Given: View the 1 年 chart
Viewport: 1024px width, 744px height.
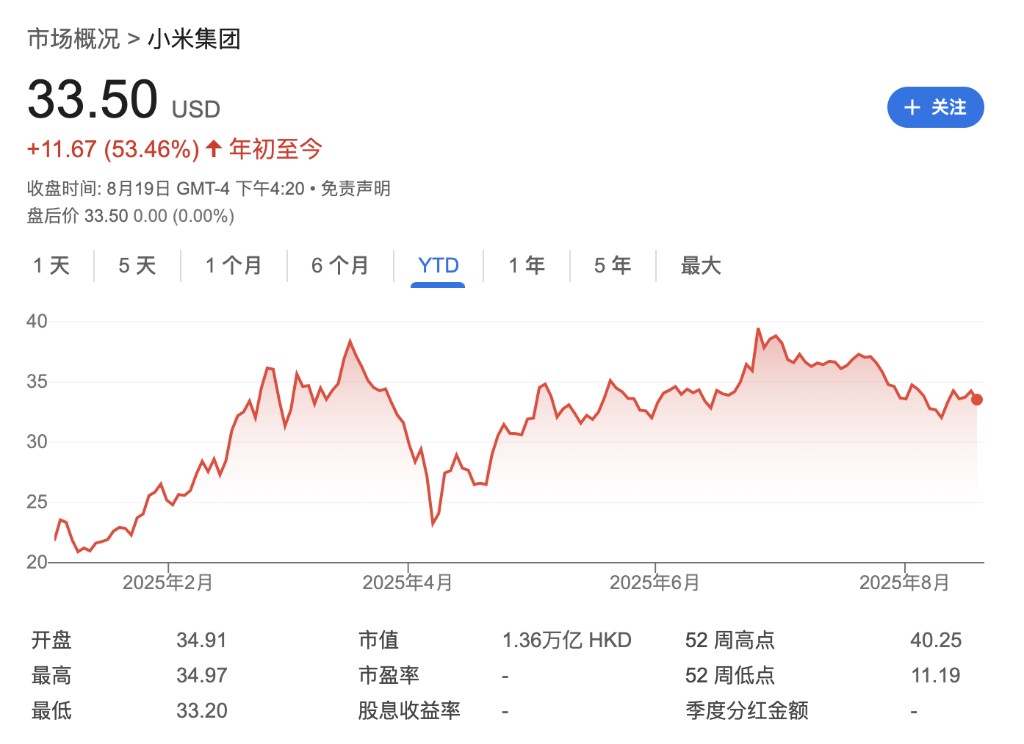Looking at the screenshot, I should pyautogui.click(x=526, y=266).
